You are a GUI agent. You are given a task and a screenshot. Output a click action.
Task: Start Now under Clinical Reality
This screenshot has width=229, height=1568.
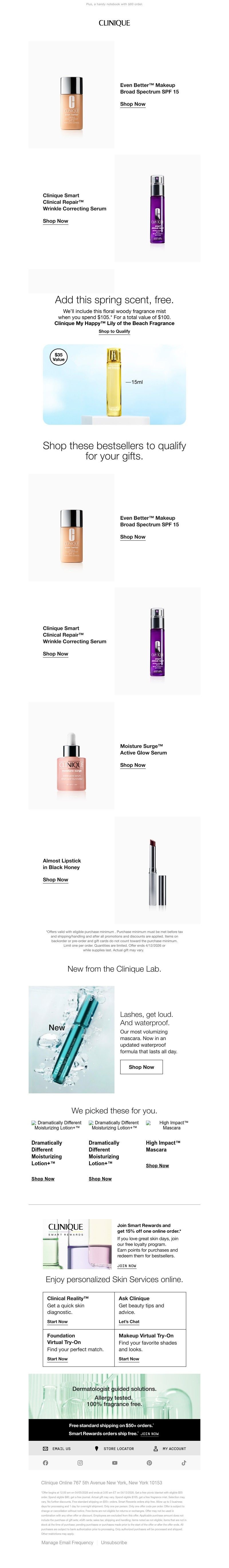[x=57, y=1321]
